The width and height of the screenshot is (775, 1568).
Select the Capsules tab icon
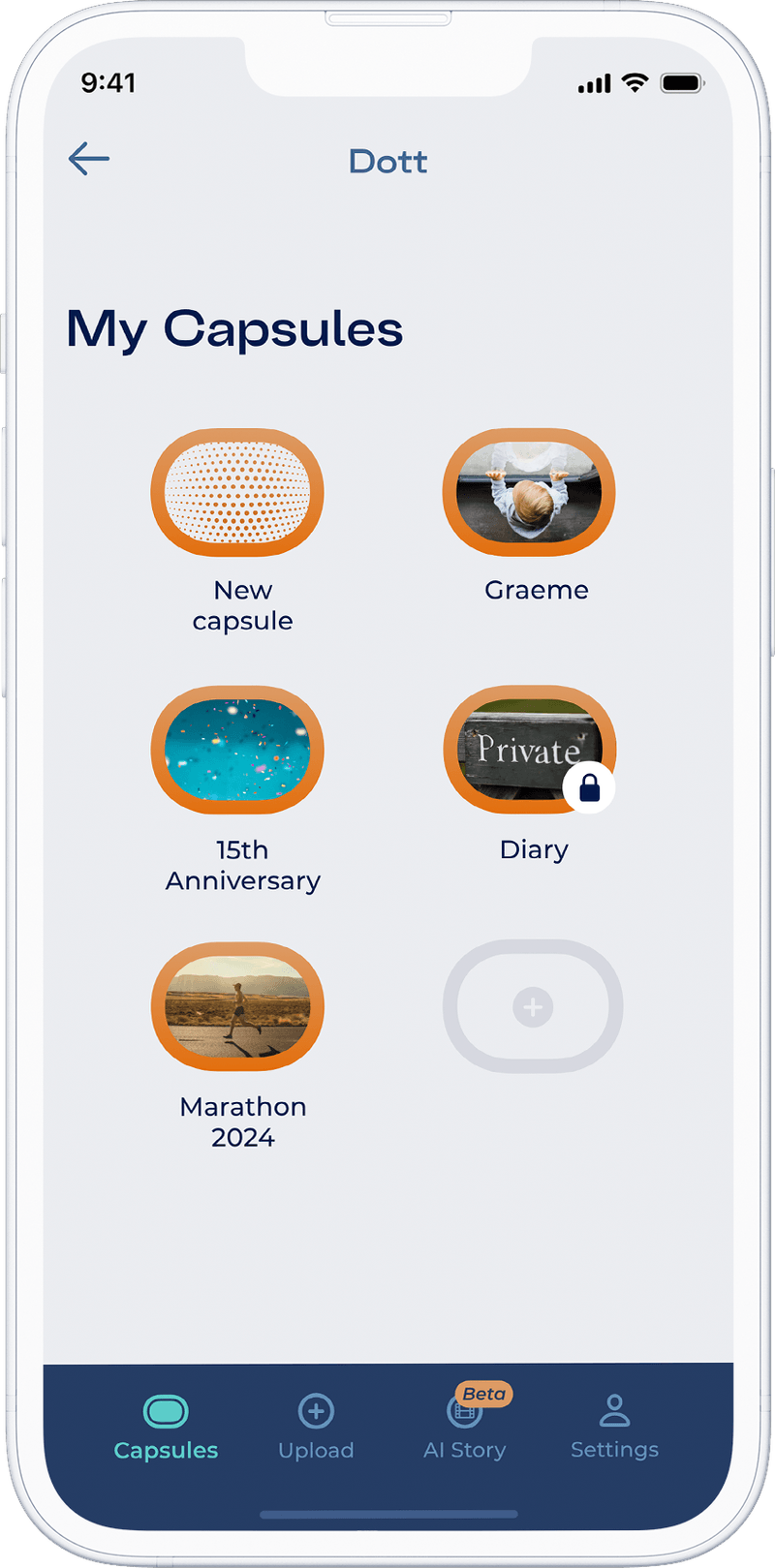point(166,1412)
